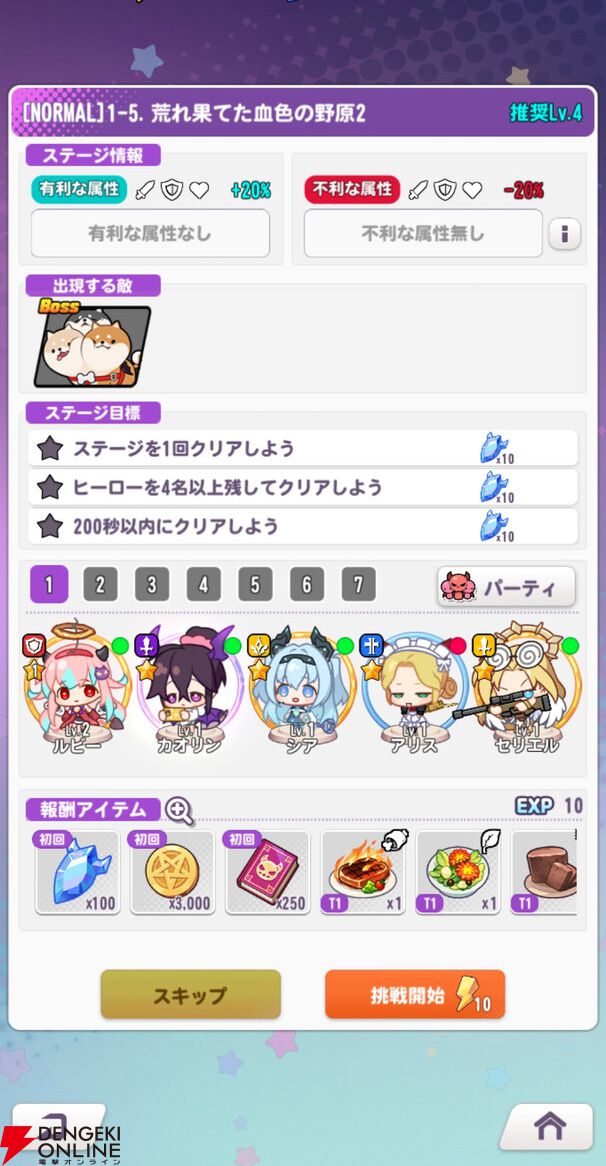View the Boss enemy details
This screenshot has height=1166, width=606.
[92, 347]
